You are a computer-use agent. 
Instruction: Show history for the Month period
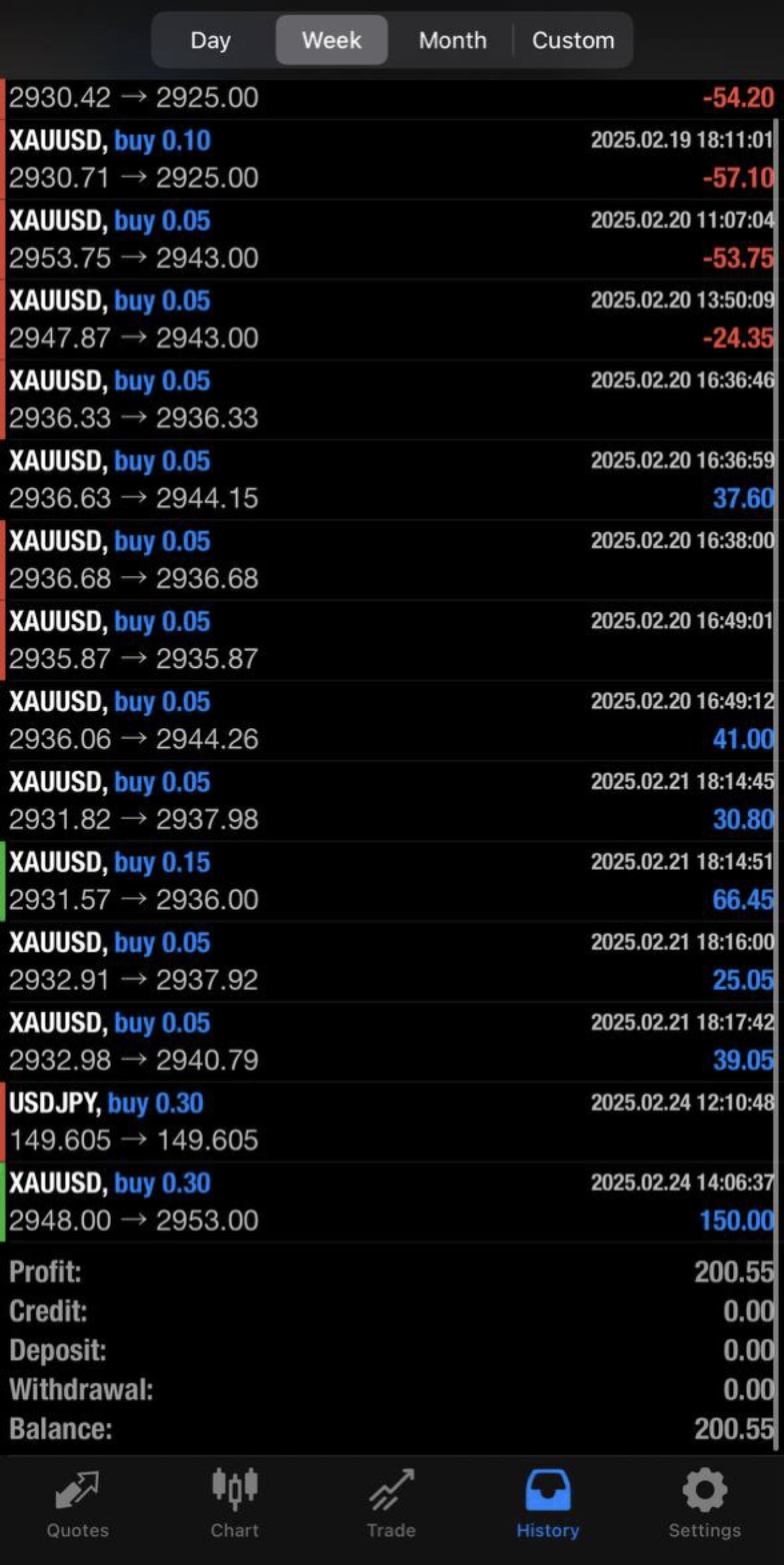coord(453,41)
